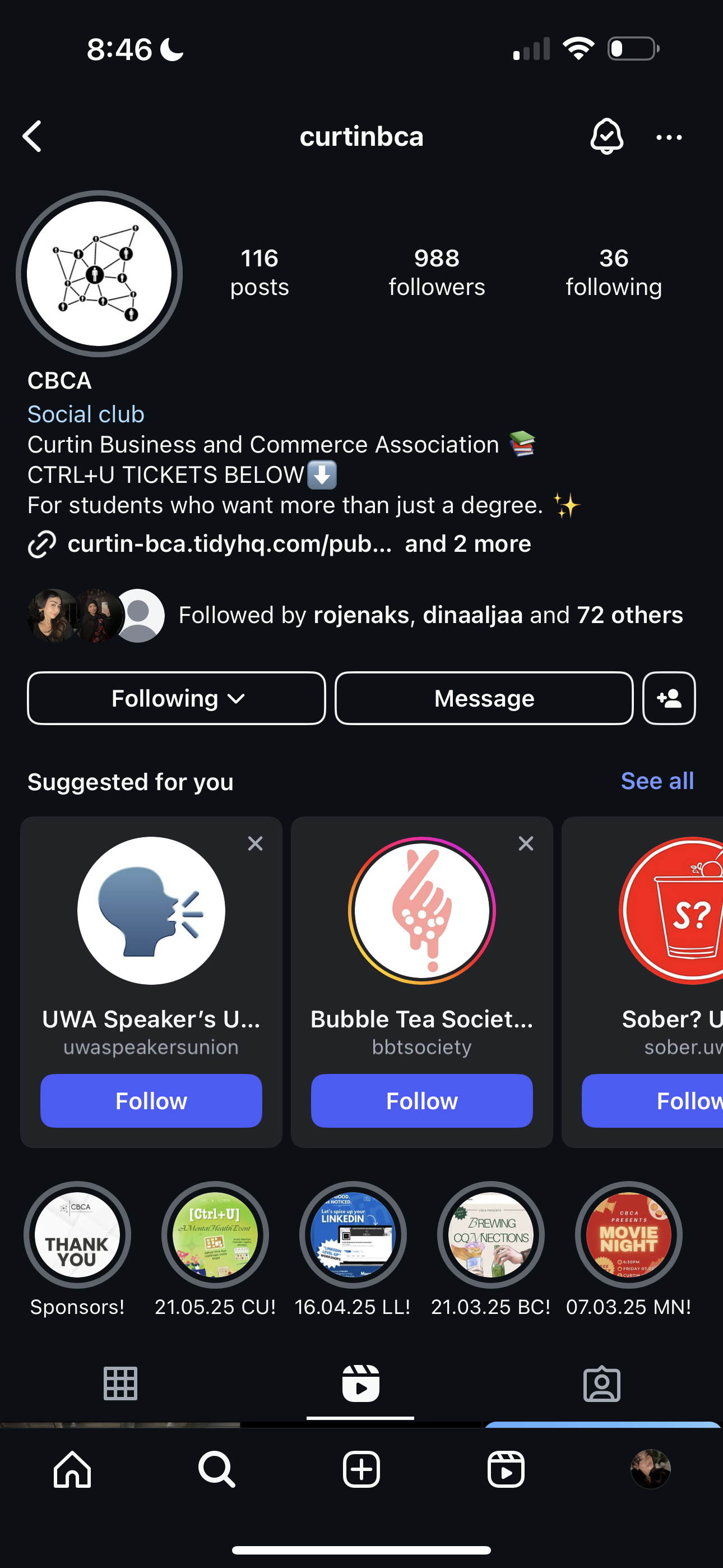
Task: Open the Sponsors! story highlight
Action: (77, 1235)
